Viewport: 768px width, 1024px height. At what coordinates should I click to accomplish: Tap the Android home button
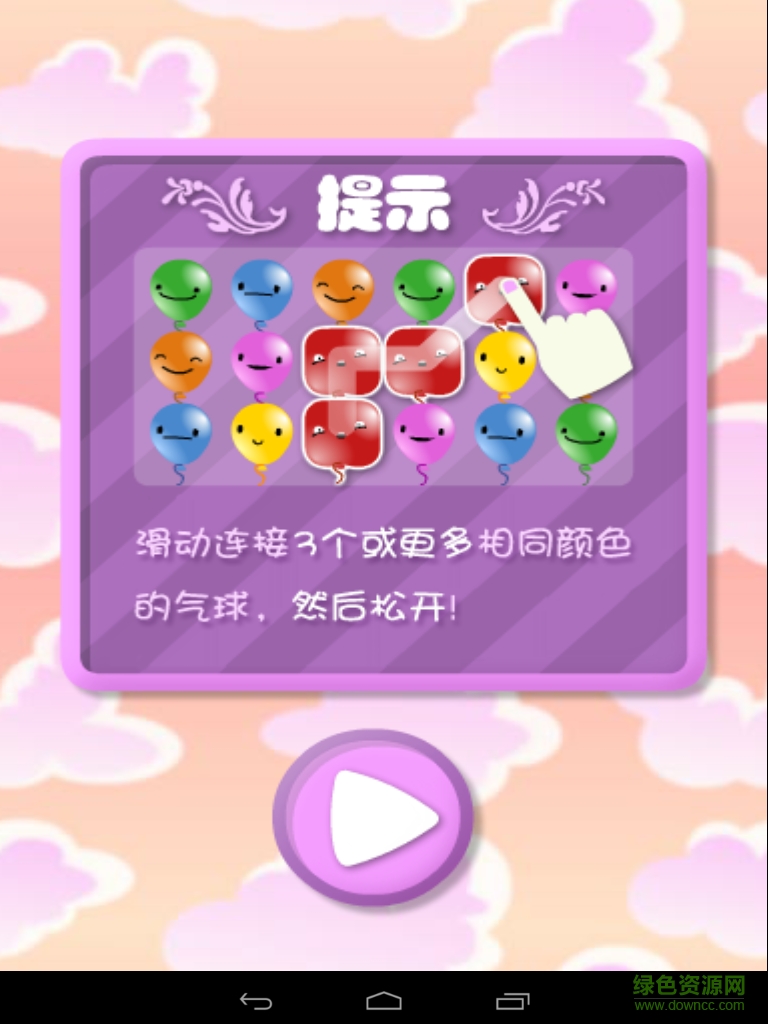point(384,998)
